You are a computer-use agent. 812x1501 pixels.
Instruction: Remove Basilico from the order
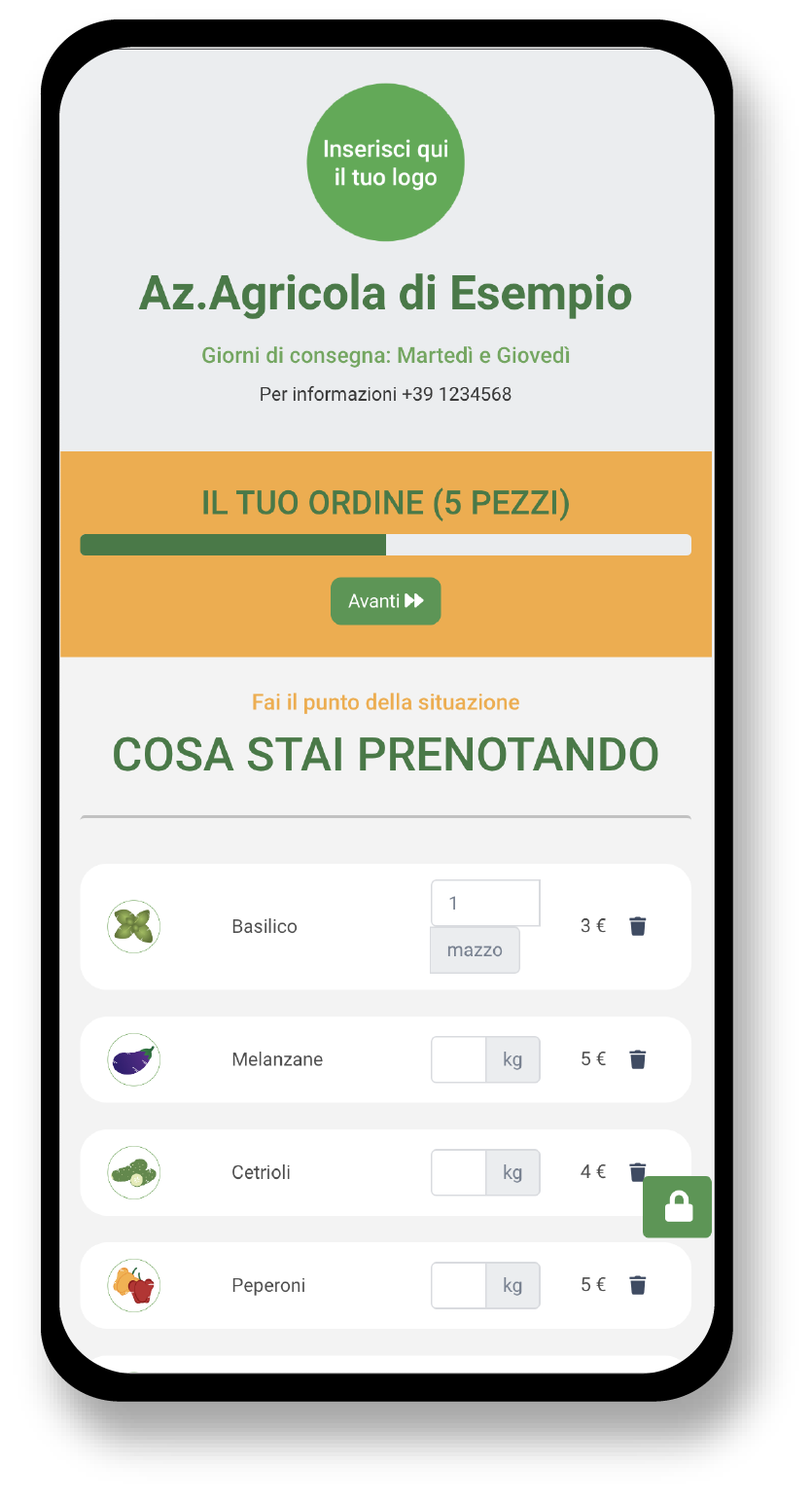[x=637, y=926]
